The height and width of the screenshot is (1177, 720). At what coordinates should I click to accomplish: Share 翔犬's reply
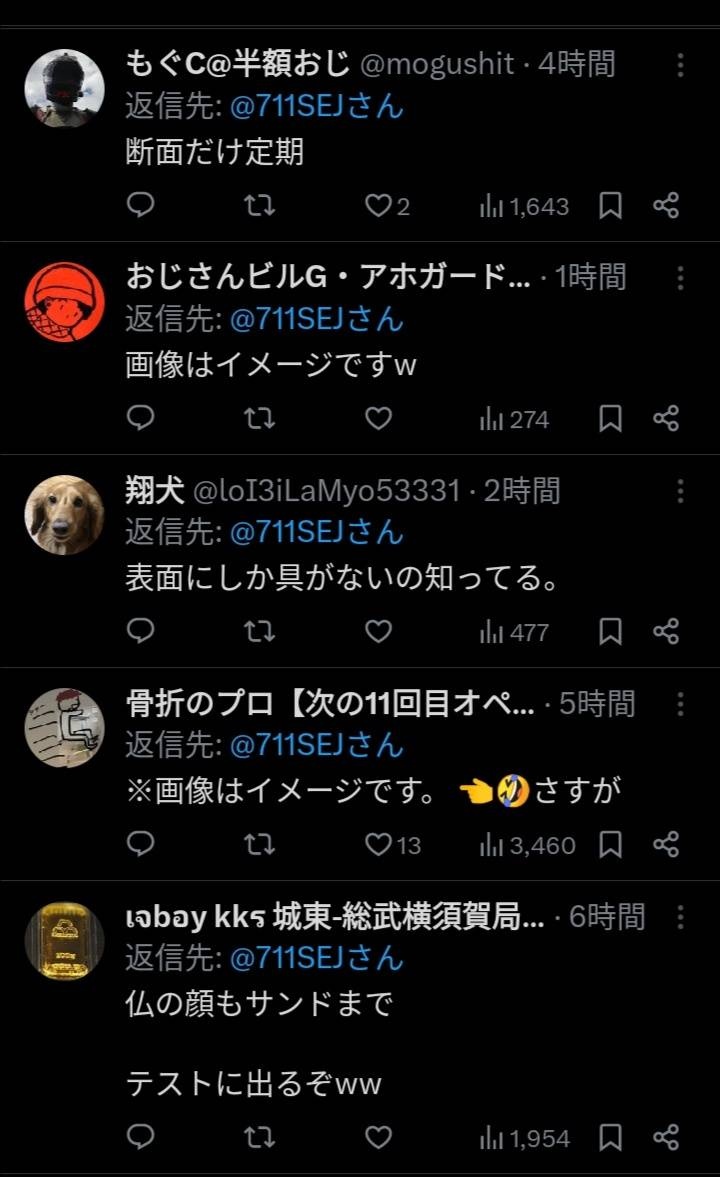(x=666, y=631)
